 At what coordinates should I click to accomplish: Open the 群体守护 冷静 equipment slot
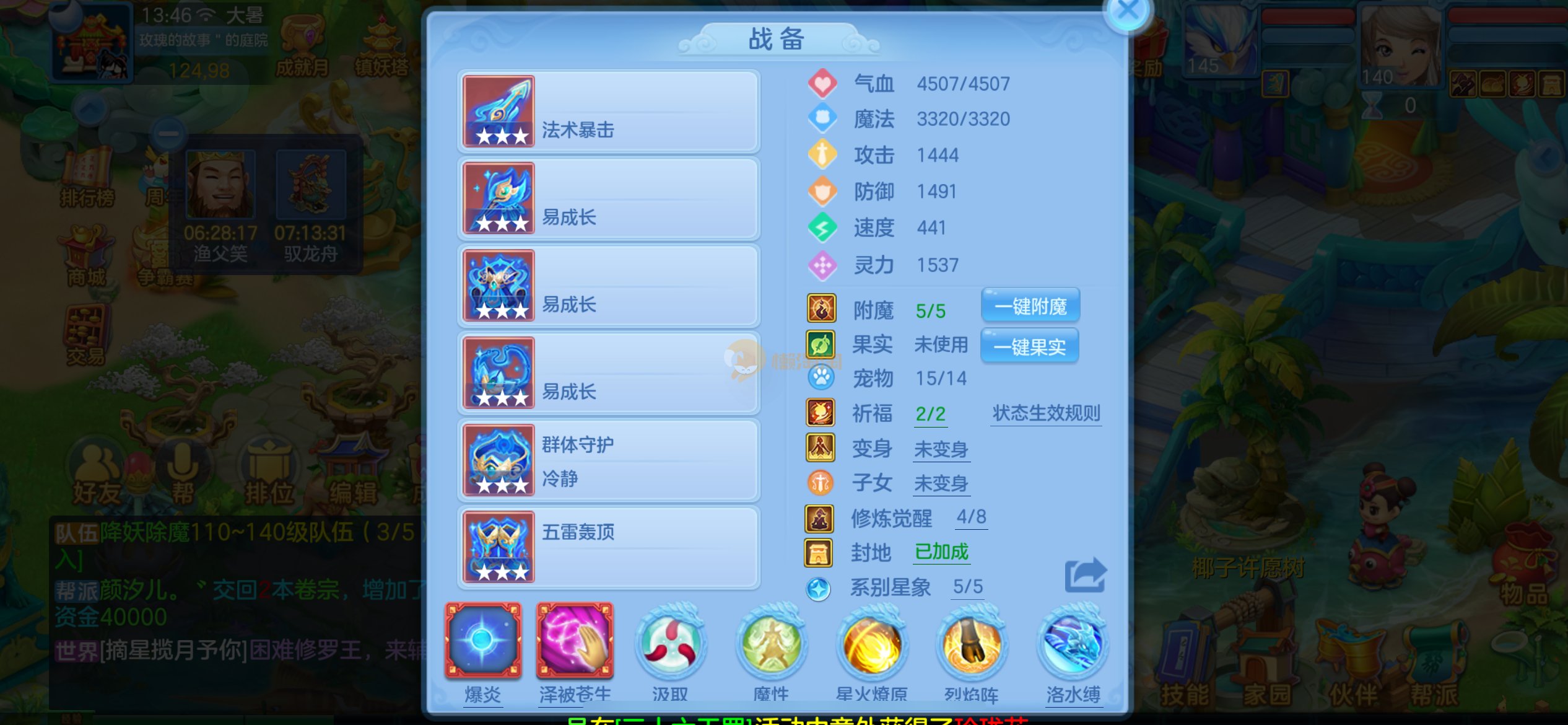pos(608,460)
